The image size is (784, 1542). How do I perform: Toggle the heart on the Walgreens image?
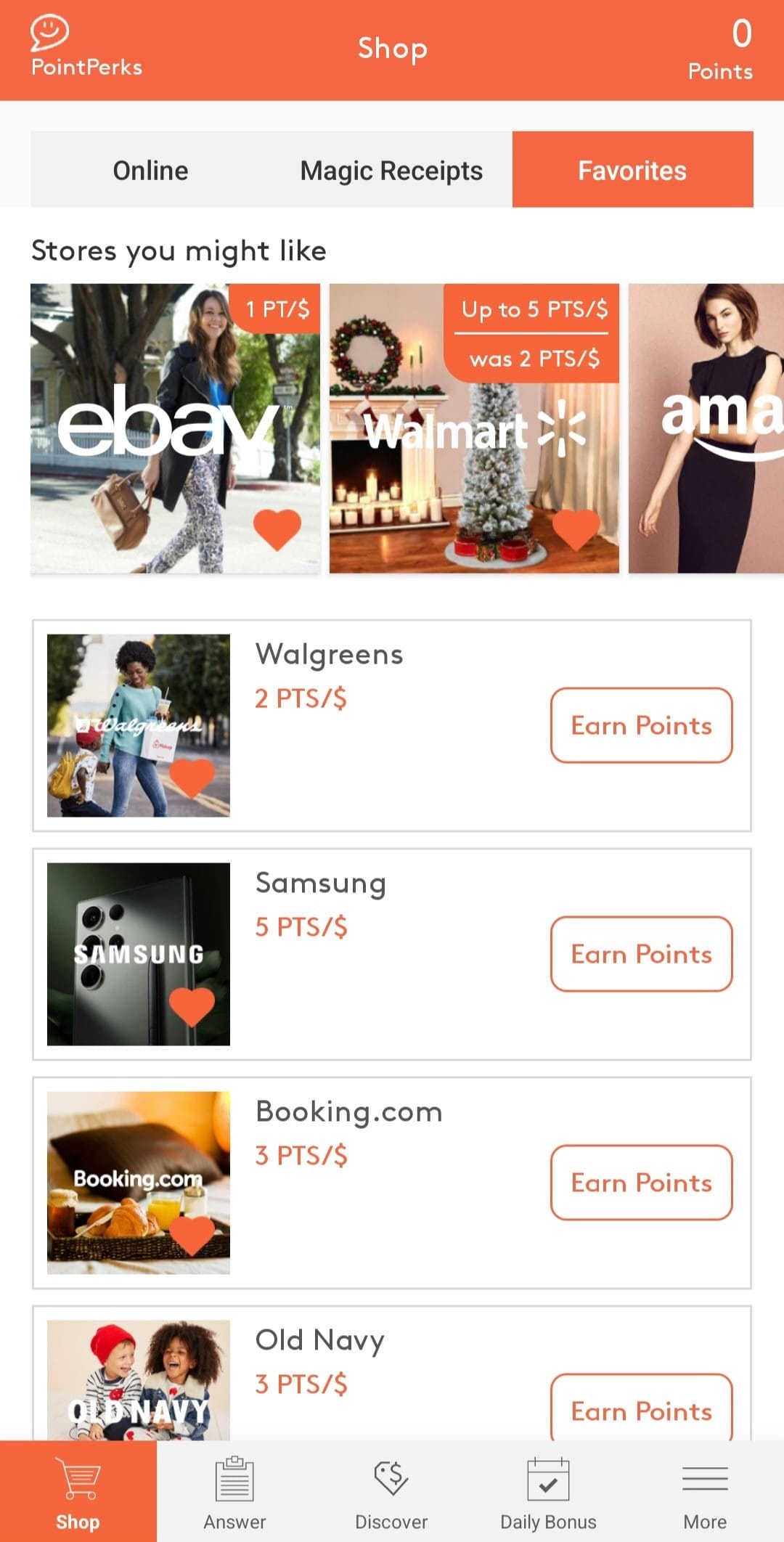pyautogui.click(x=192, y=779)
